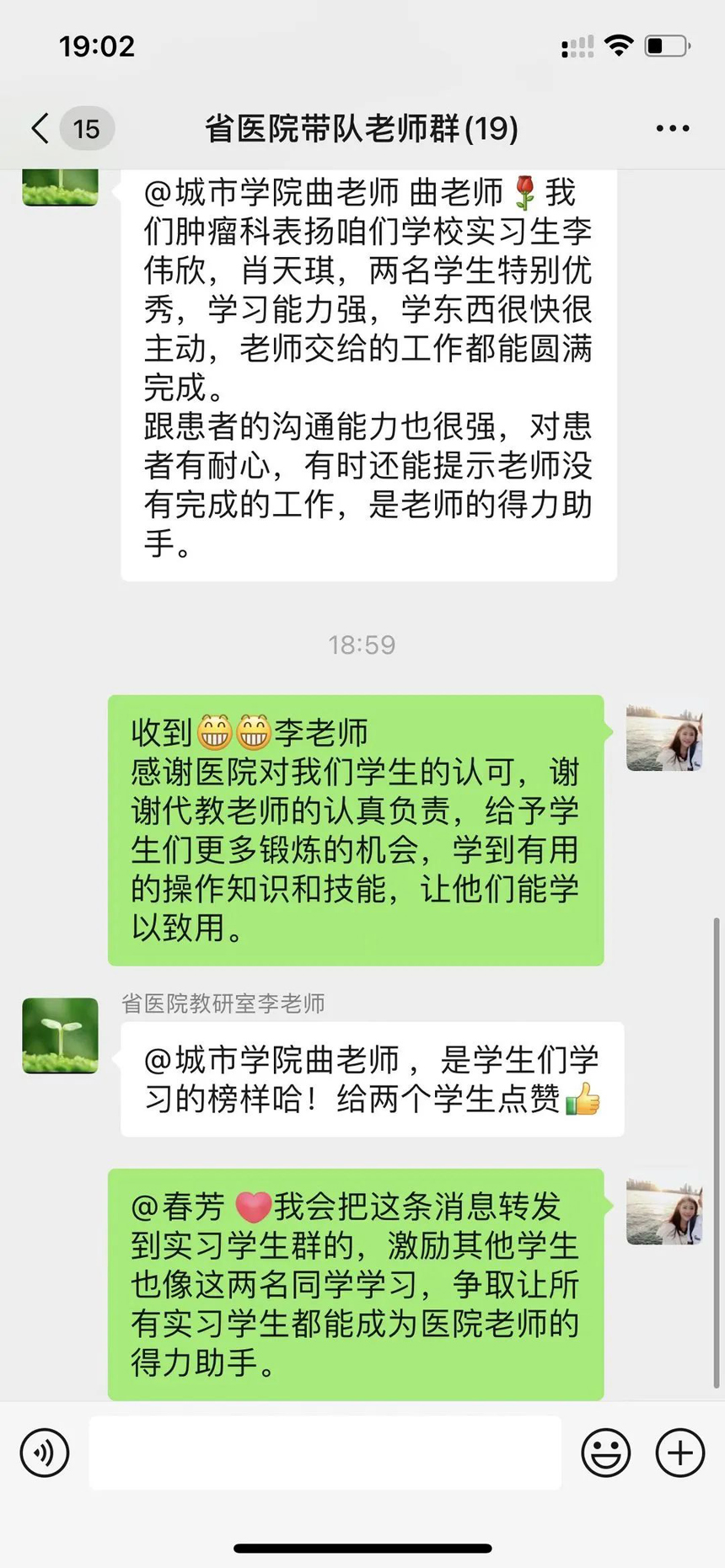
Task: Open the emoji picker
Action: point(605,1453)
